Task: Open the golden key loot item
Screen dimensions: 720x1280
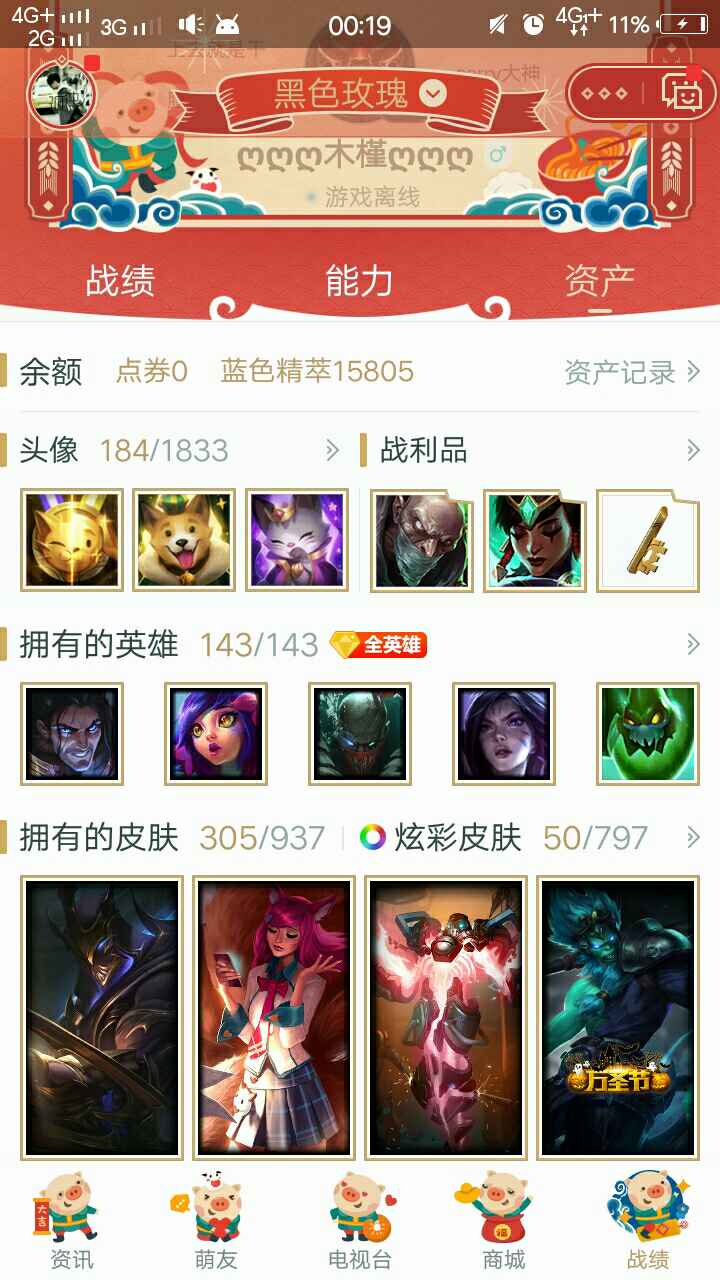Action: 647,541
